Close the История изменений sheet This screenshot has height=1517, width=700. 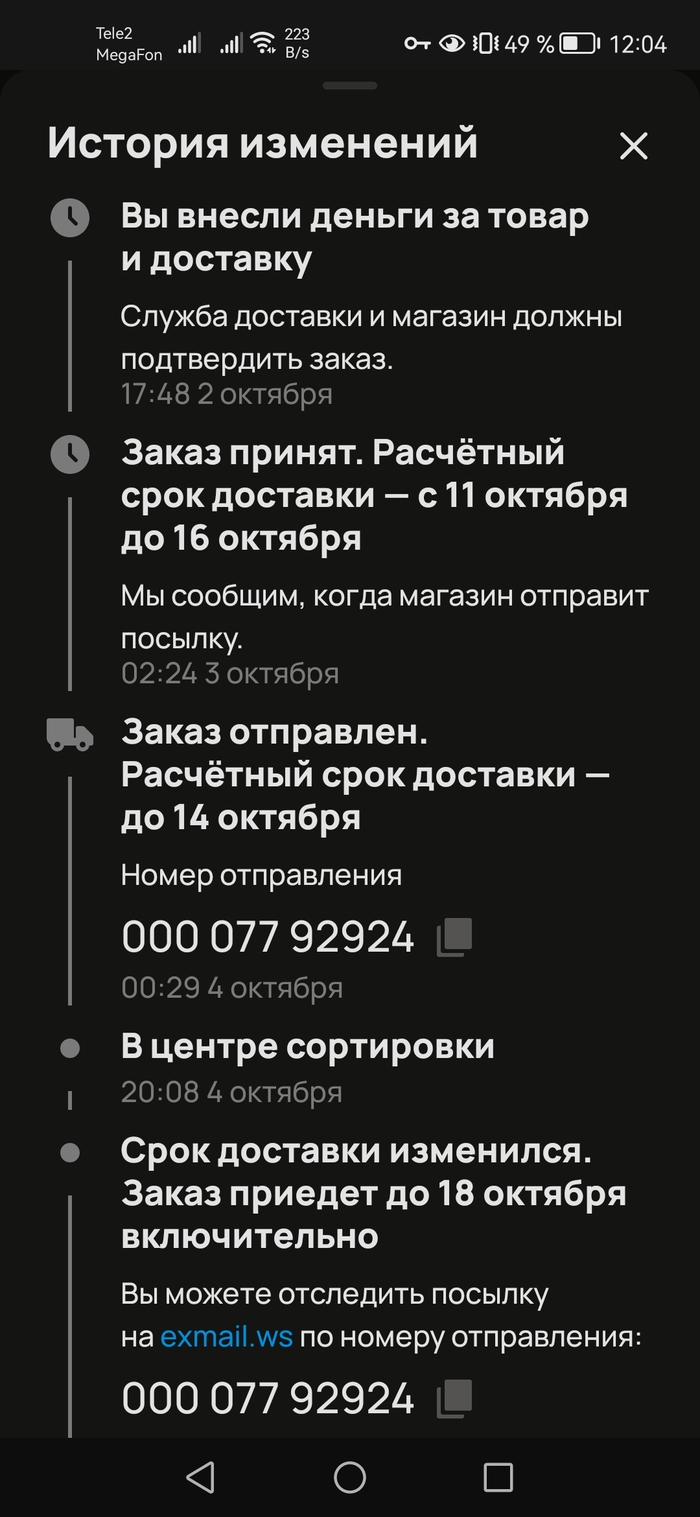pos(634,147)
